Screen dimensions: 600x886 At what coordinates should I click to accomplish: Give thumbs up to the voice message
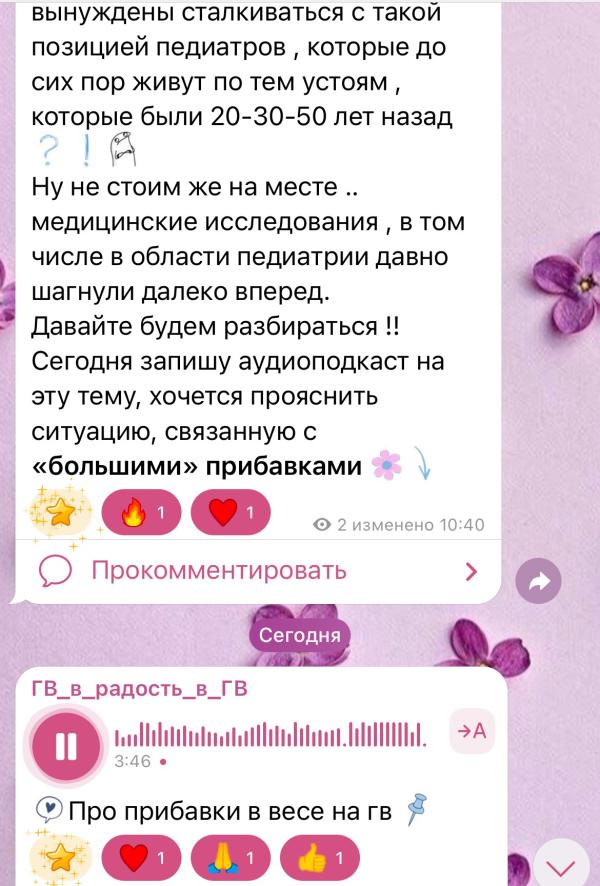point(320,858)
